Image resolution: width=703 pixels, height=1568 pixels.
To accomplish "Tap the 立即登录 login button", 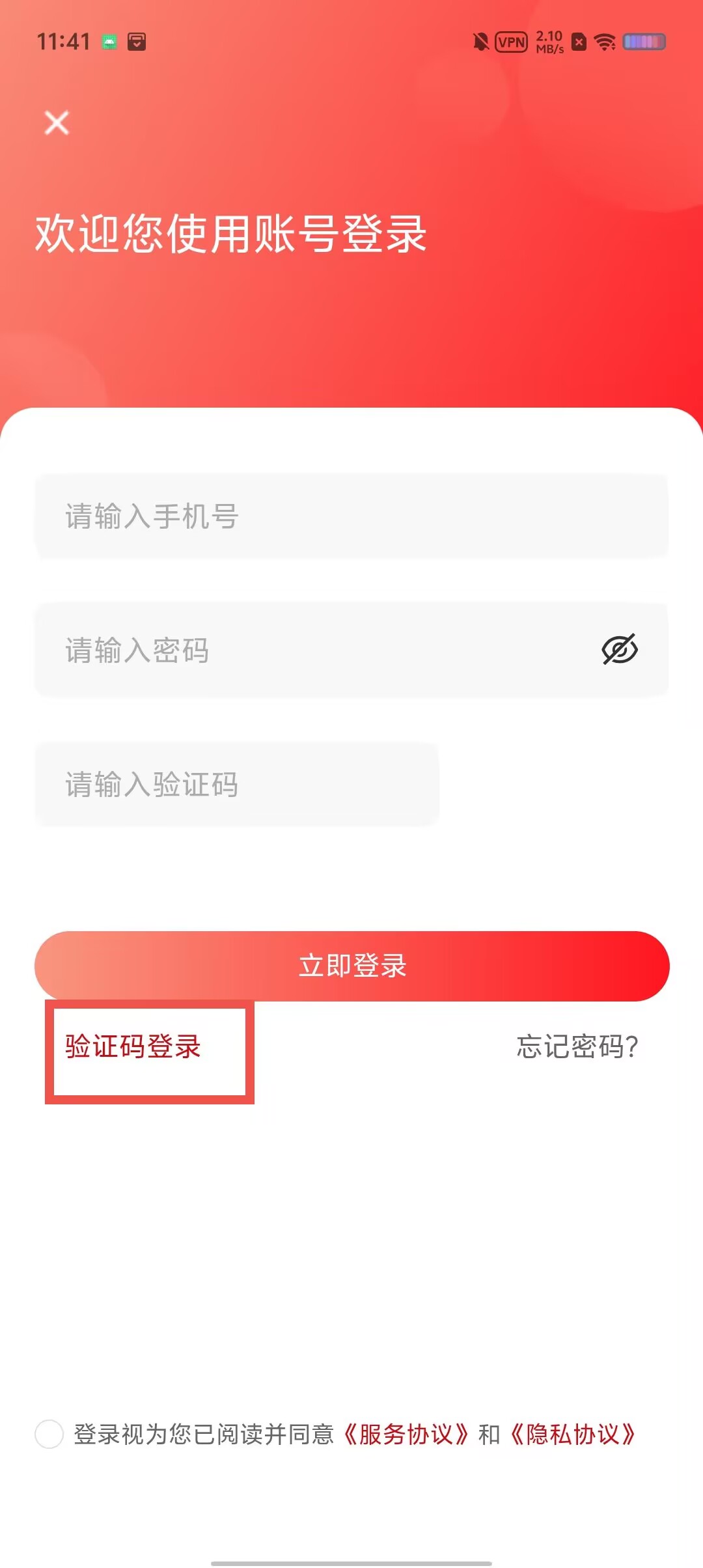I will [x=351, y=966].
